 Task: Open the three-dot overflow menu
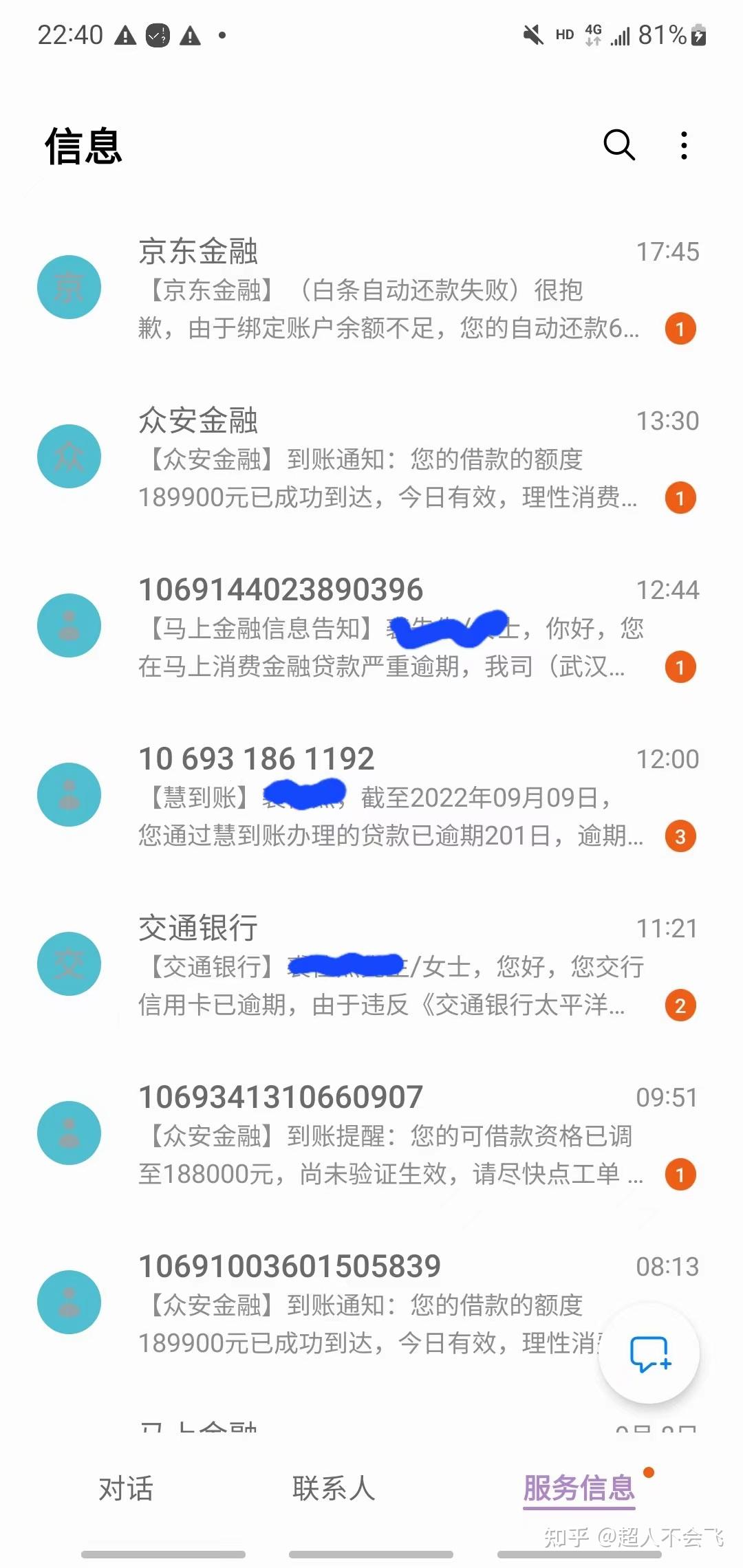coord(683,145)
